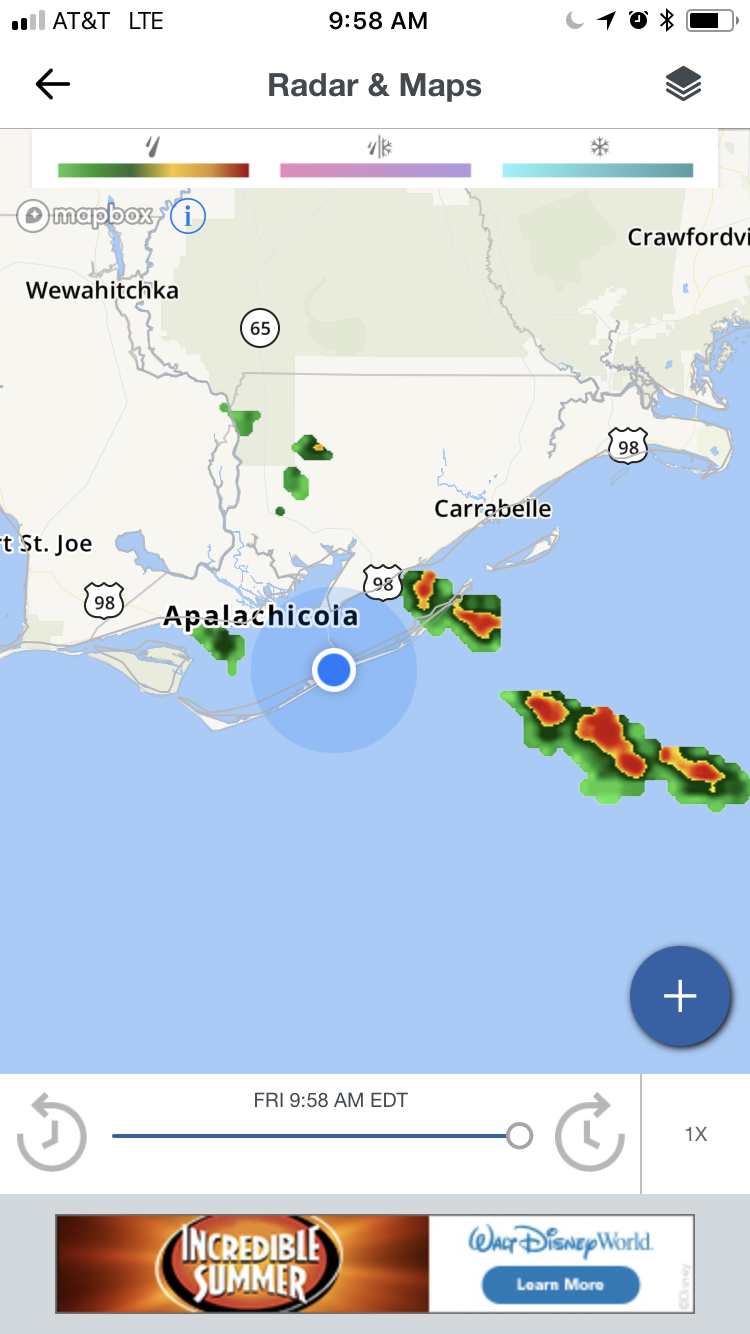Tap the blue current location dot
The height and width of the screenshot is (1334, 750).
pyautogui.click(x=334, y=669)
